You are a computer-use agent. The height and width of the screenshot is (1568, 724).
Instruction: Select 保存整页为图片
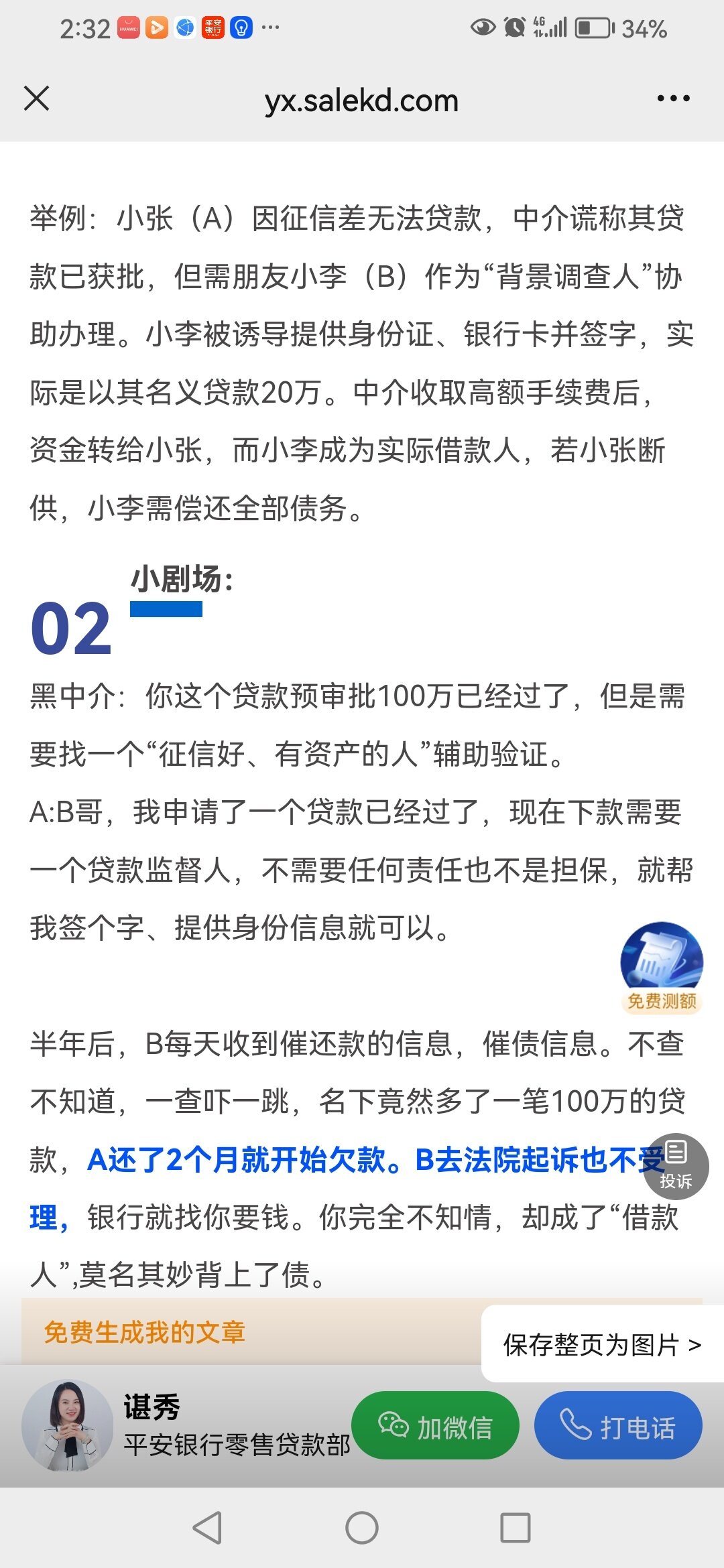602,1344
